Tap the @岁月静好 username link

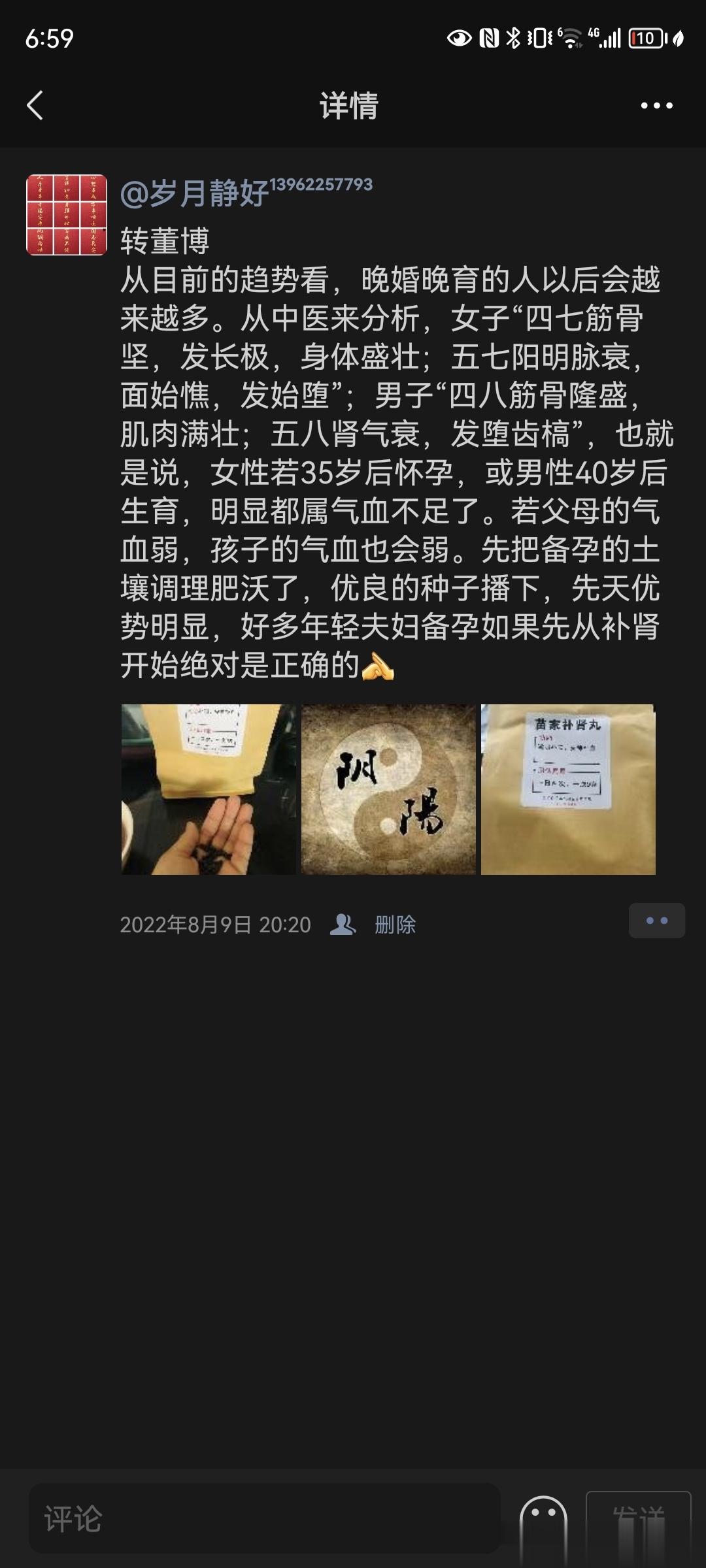[195, 193]
